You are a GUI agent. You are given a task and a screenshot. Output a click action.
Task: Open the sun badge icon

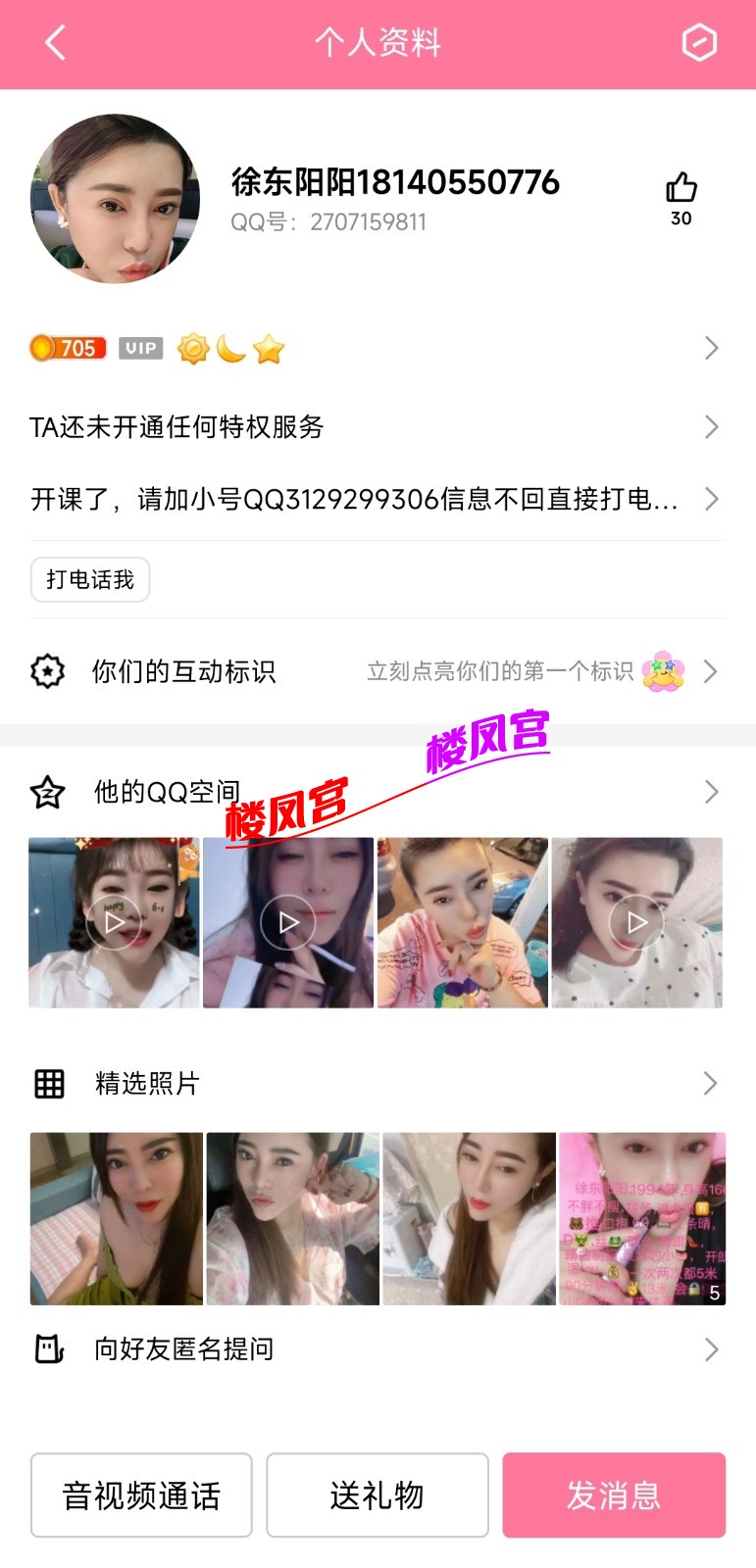coord(193,348)
